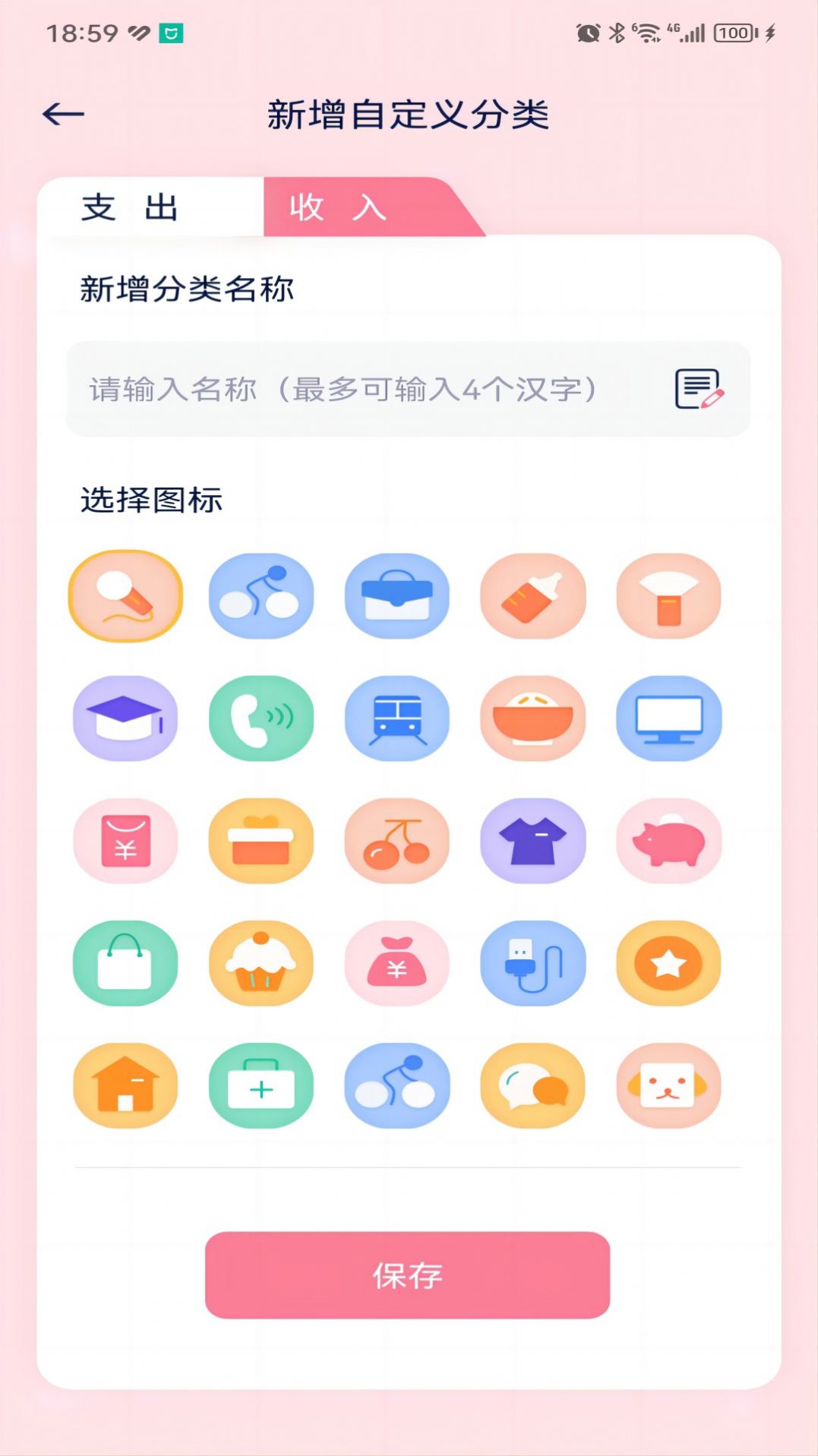
Task: Choose the piggy bank icon
Action: point(669,841)
